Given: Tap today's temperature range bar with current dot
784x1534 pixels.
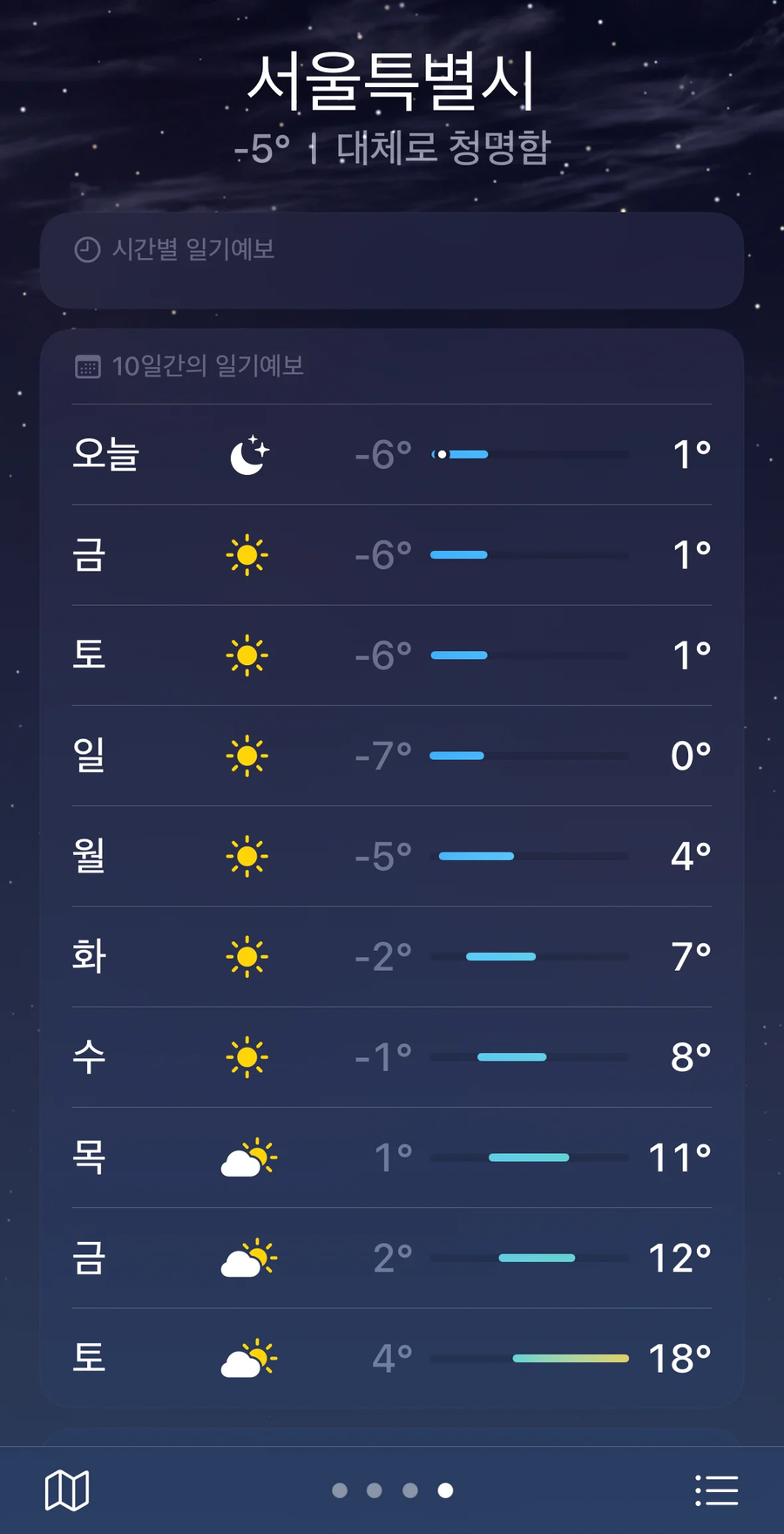Looking at the screenshot, I should [530, 453].
